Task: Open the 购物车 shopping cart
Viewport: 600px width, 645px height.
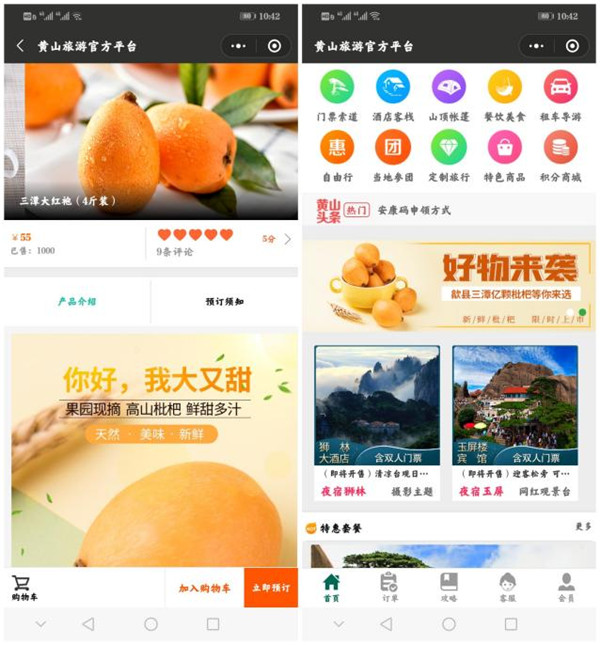Action: click(24, 588)
